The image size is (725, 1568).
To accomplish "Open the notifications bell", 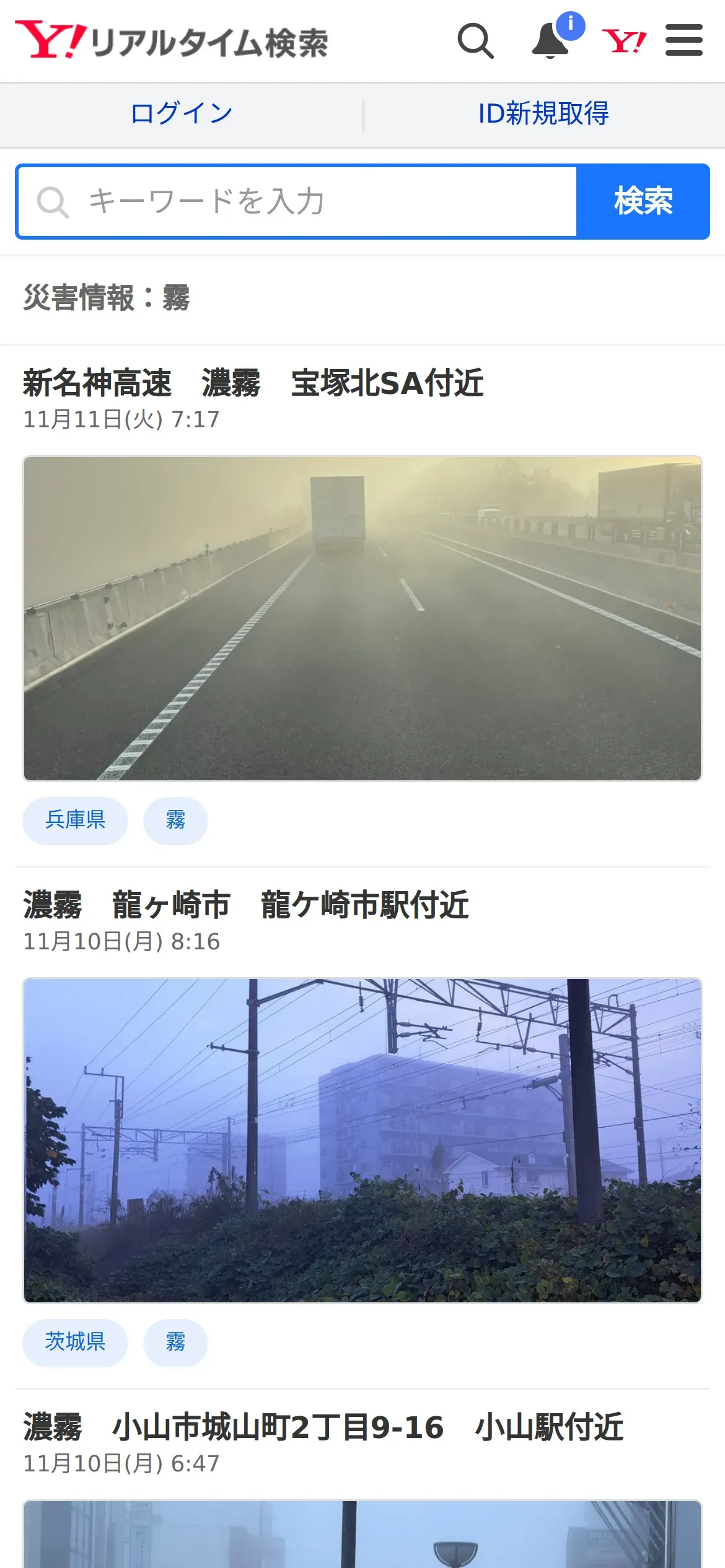I will click(x=551, y=41).
